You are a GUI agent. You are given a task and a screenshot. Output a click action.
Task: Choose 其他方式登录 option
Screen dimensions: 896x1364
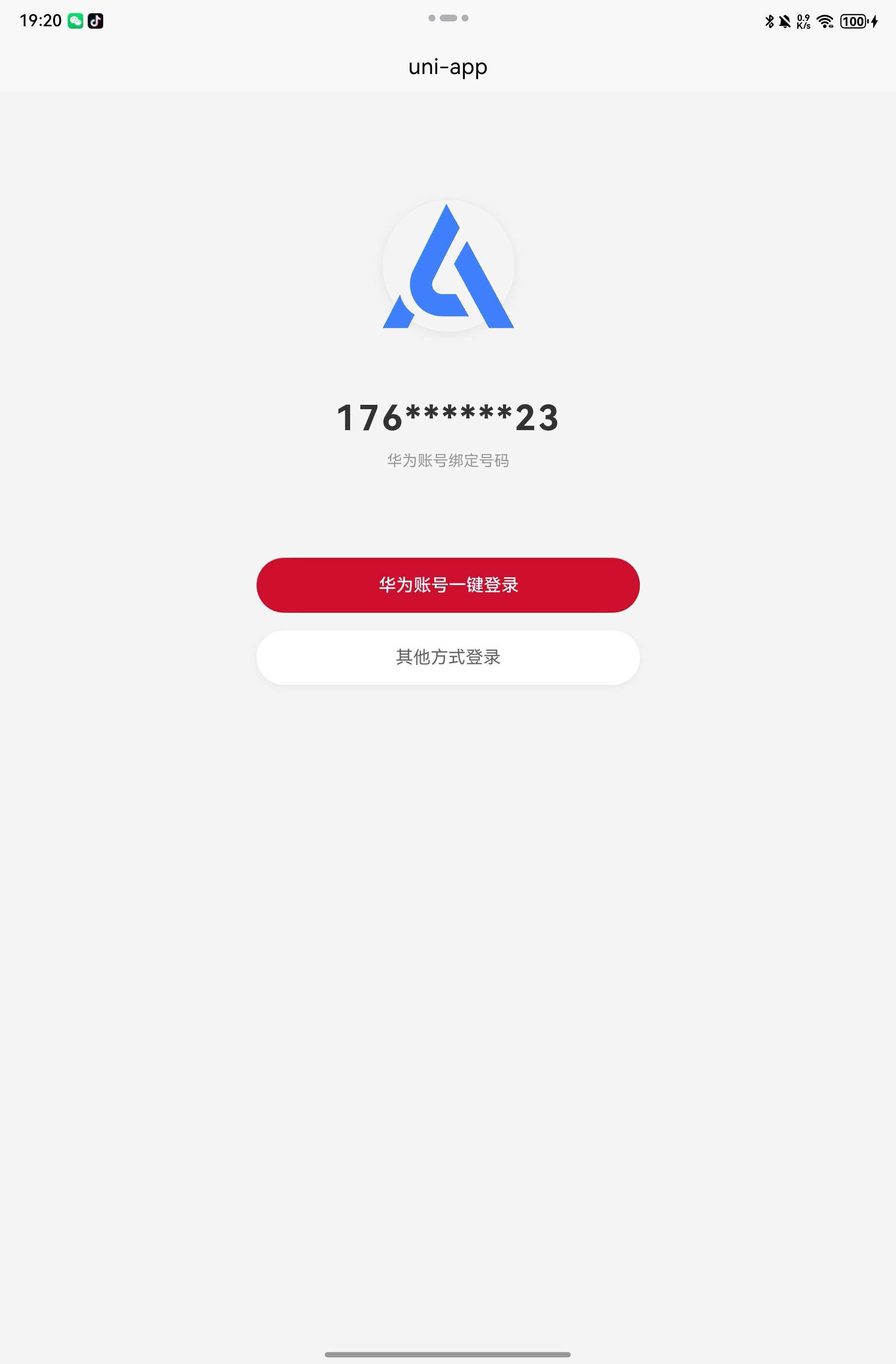[x=448, y=657]
